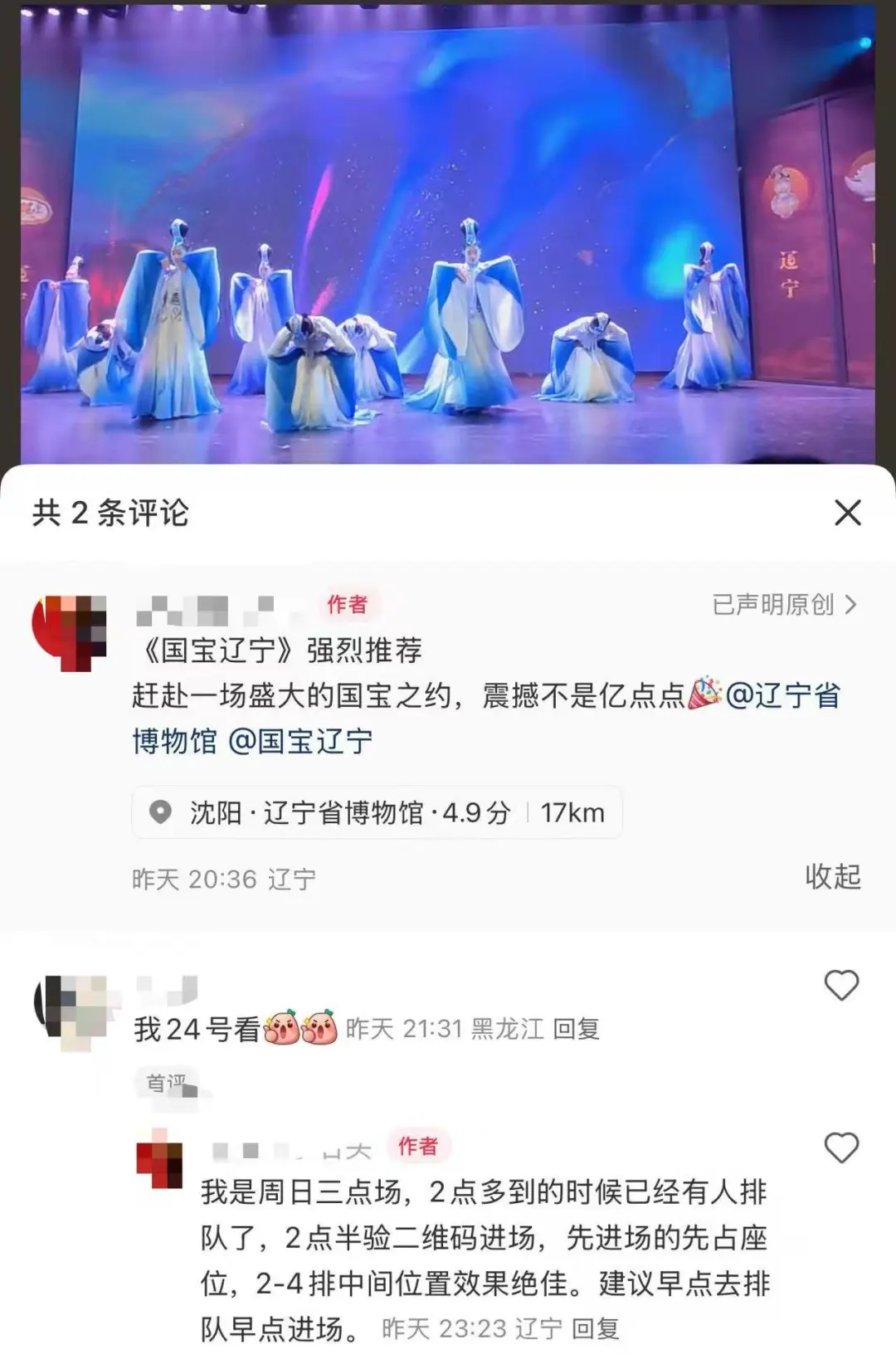This screenshot has height=1369, width=896.
Task: Reply to the author's 周日三点场 comment
Action: [595, 1328]
